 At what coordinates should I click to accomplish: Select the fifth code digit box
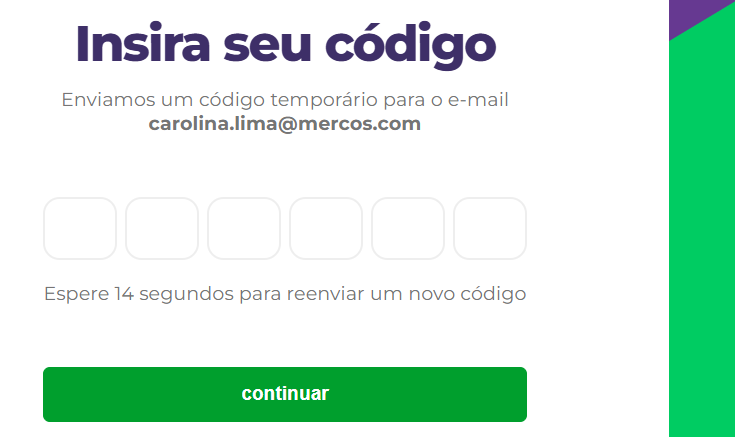(x=408, y=229)
